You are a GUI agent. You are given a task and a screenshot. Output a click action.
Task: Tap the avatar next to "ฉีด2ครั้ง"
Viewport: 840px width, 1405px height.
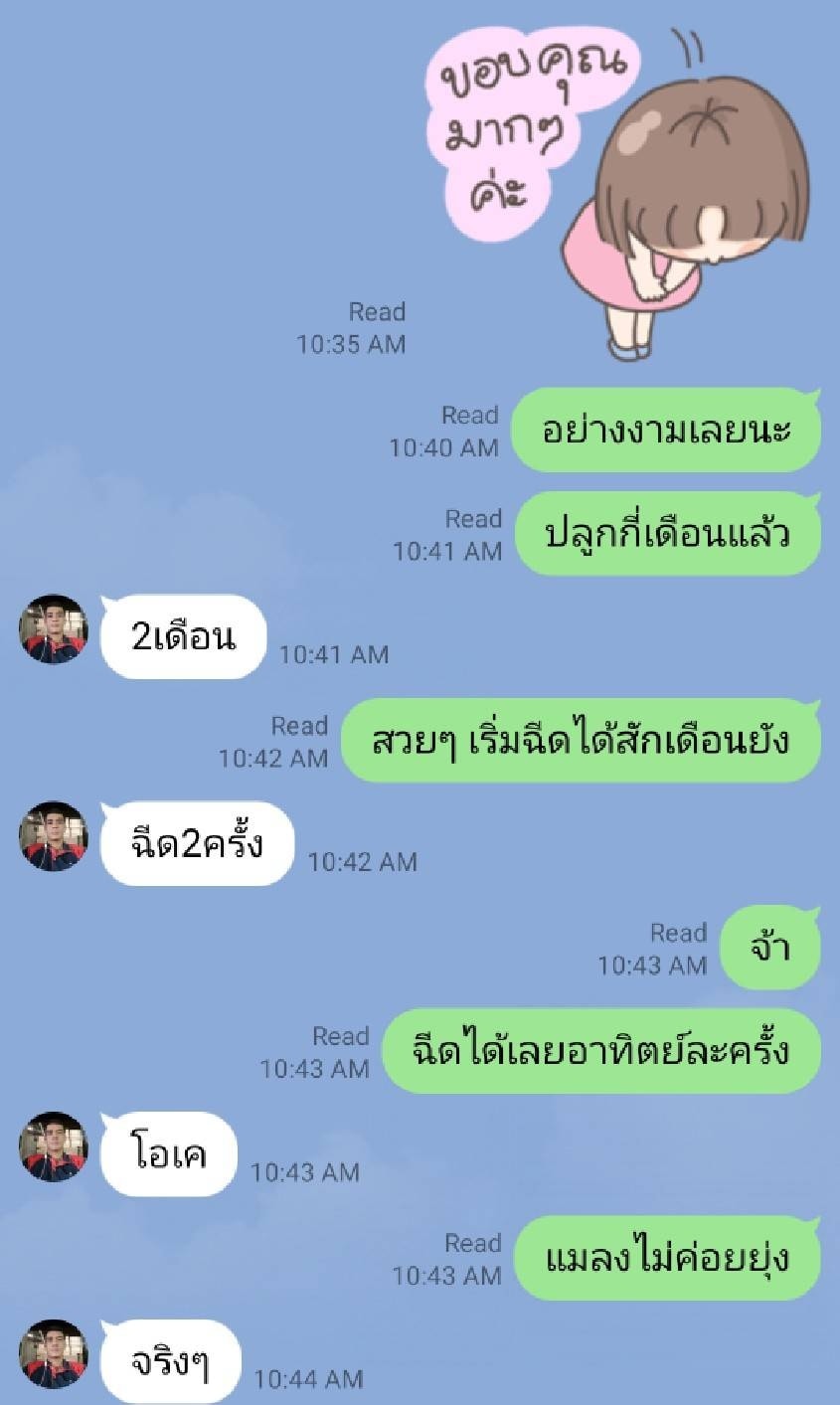tap(54, 836)
